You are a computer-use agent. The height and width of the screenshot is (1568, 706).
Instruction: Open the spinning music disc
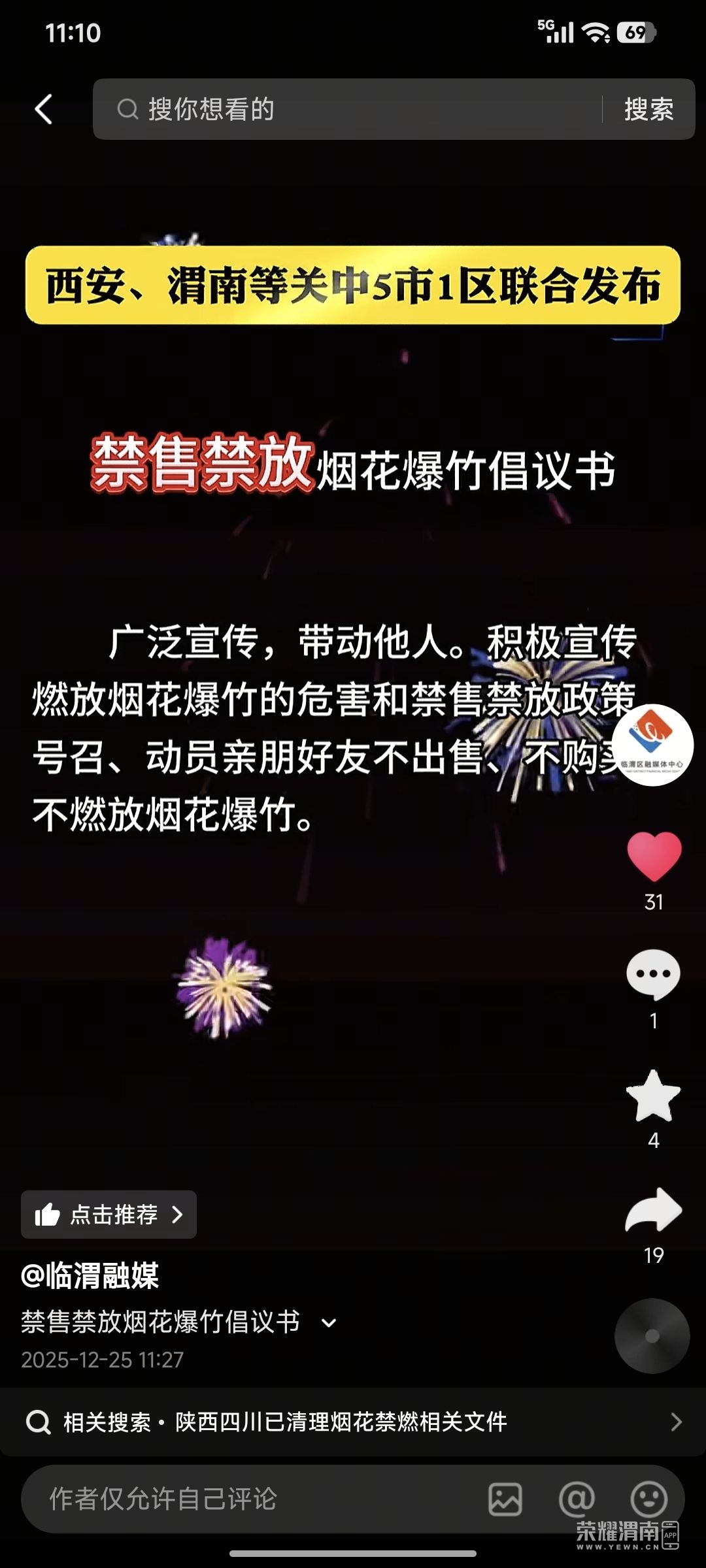click(652, 1336)
